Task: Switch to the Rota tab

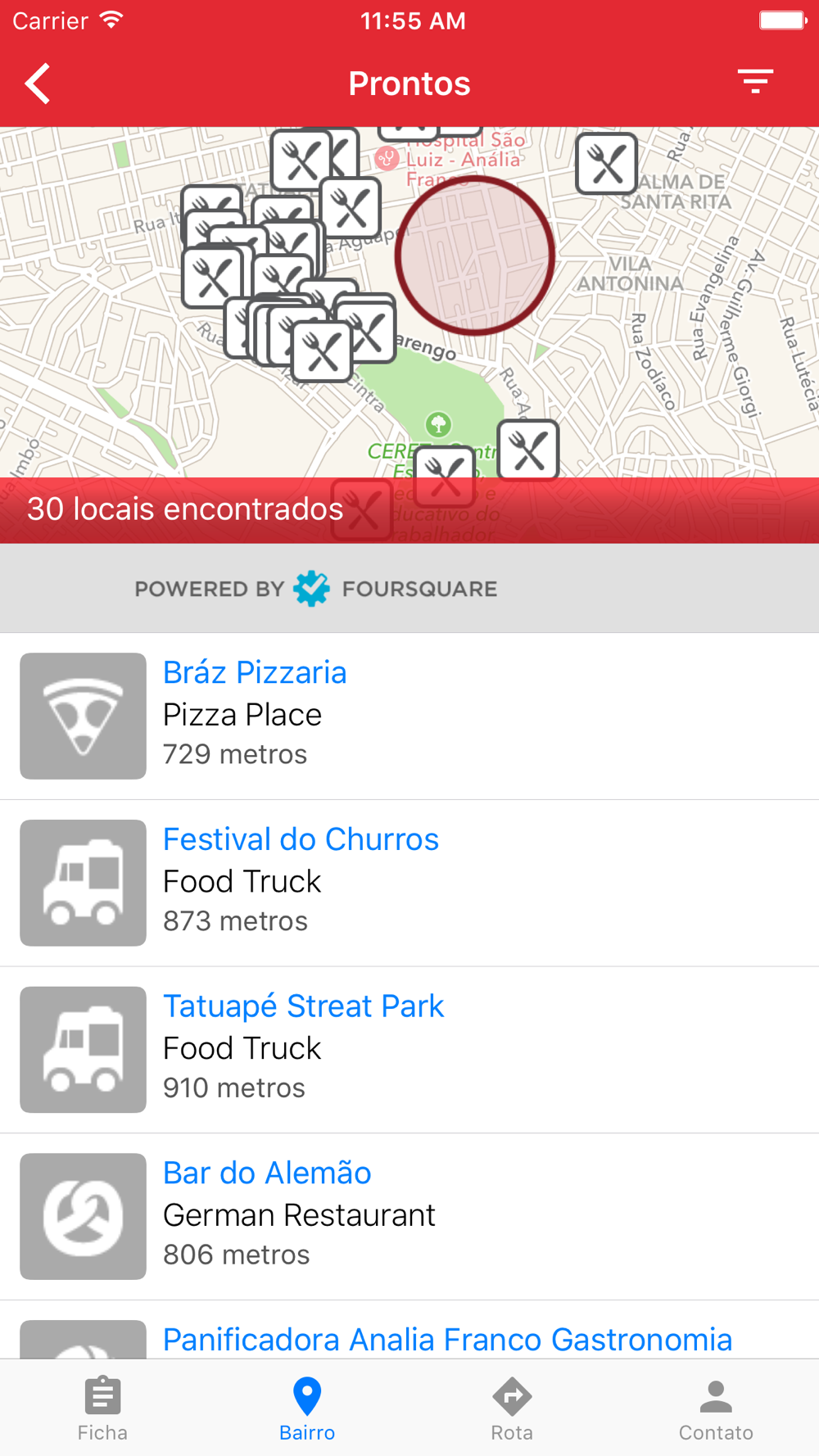Action: [x=512, y=1409]
